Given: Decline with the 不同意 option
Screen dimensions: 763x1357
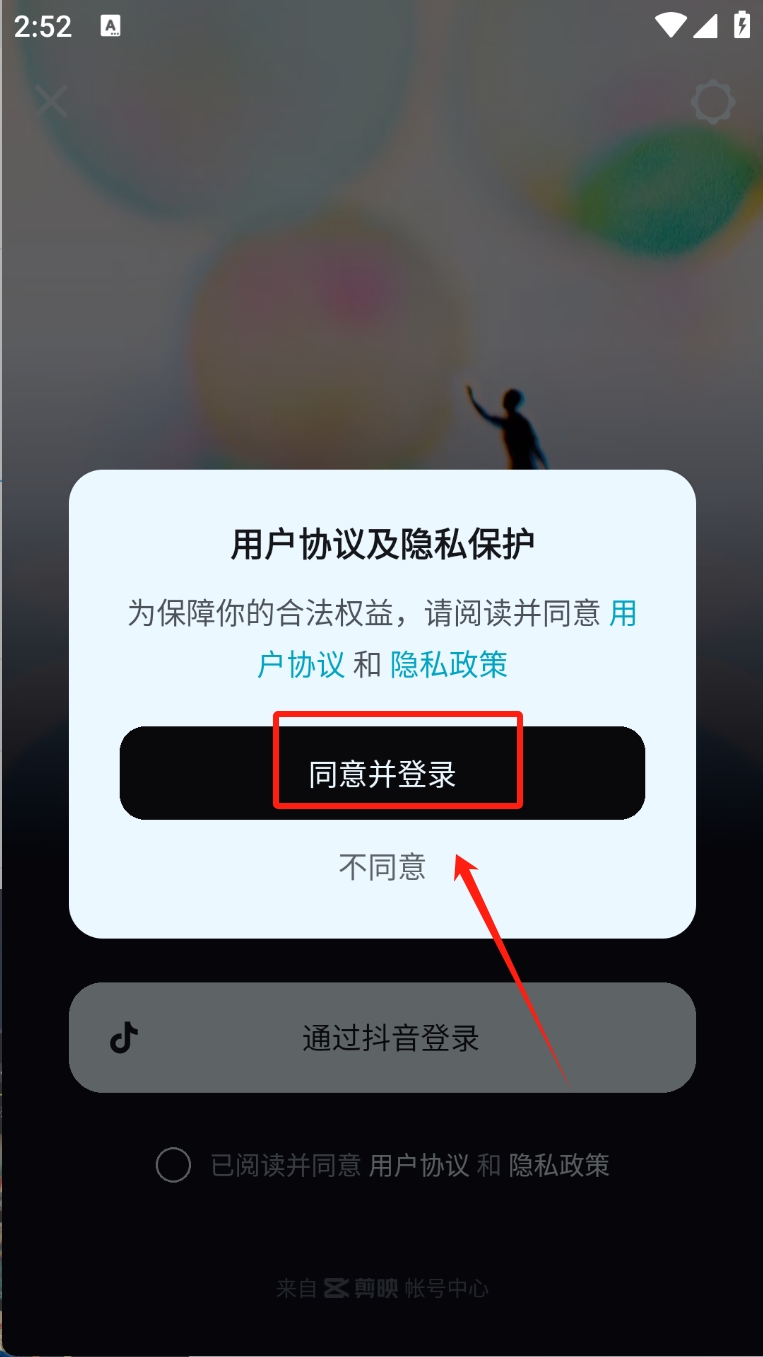Looking at the screenshot, I should pyautogui.click(x=382, y=866).
